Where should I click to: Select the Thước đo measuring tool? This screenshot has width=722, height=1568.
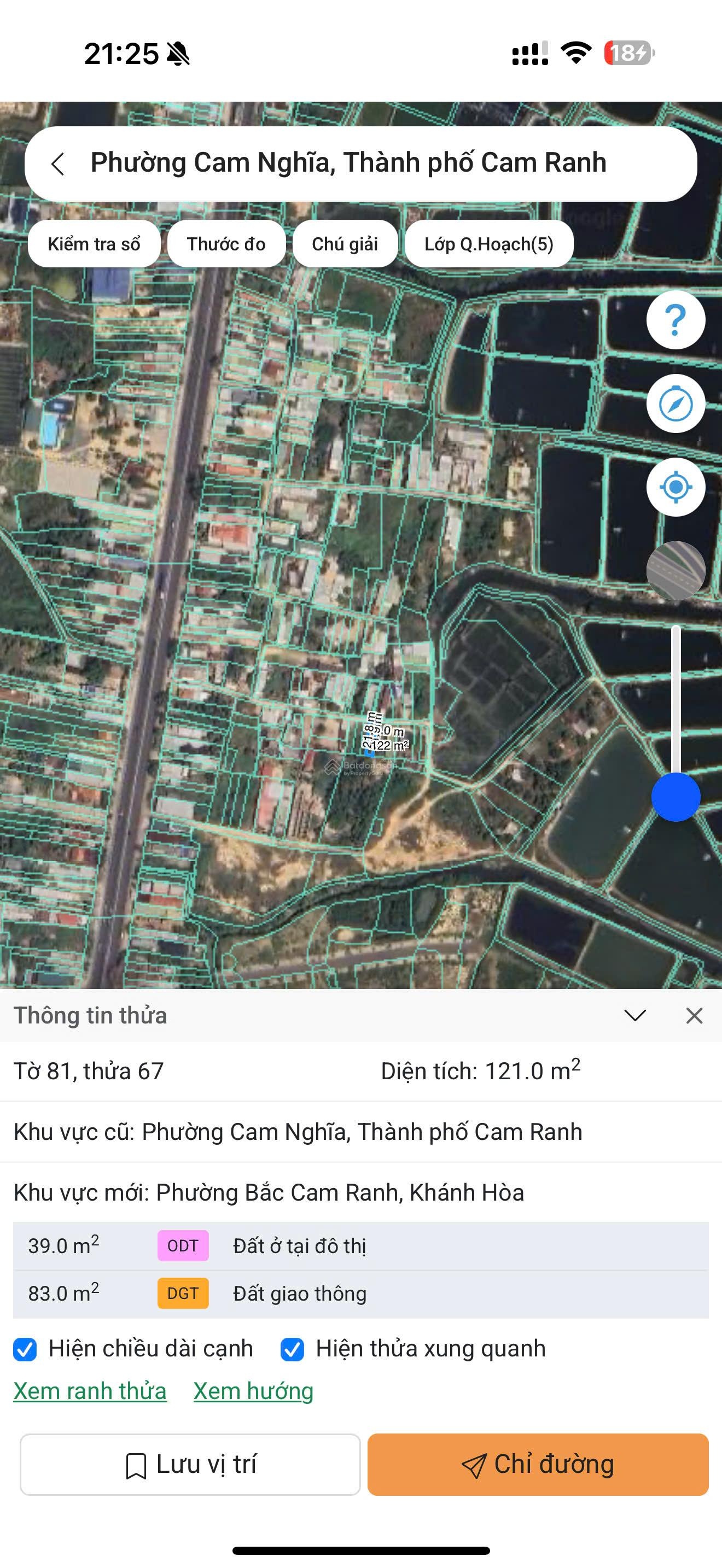click(226, 244)
